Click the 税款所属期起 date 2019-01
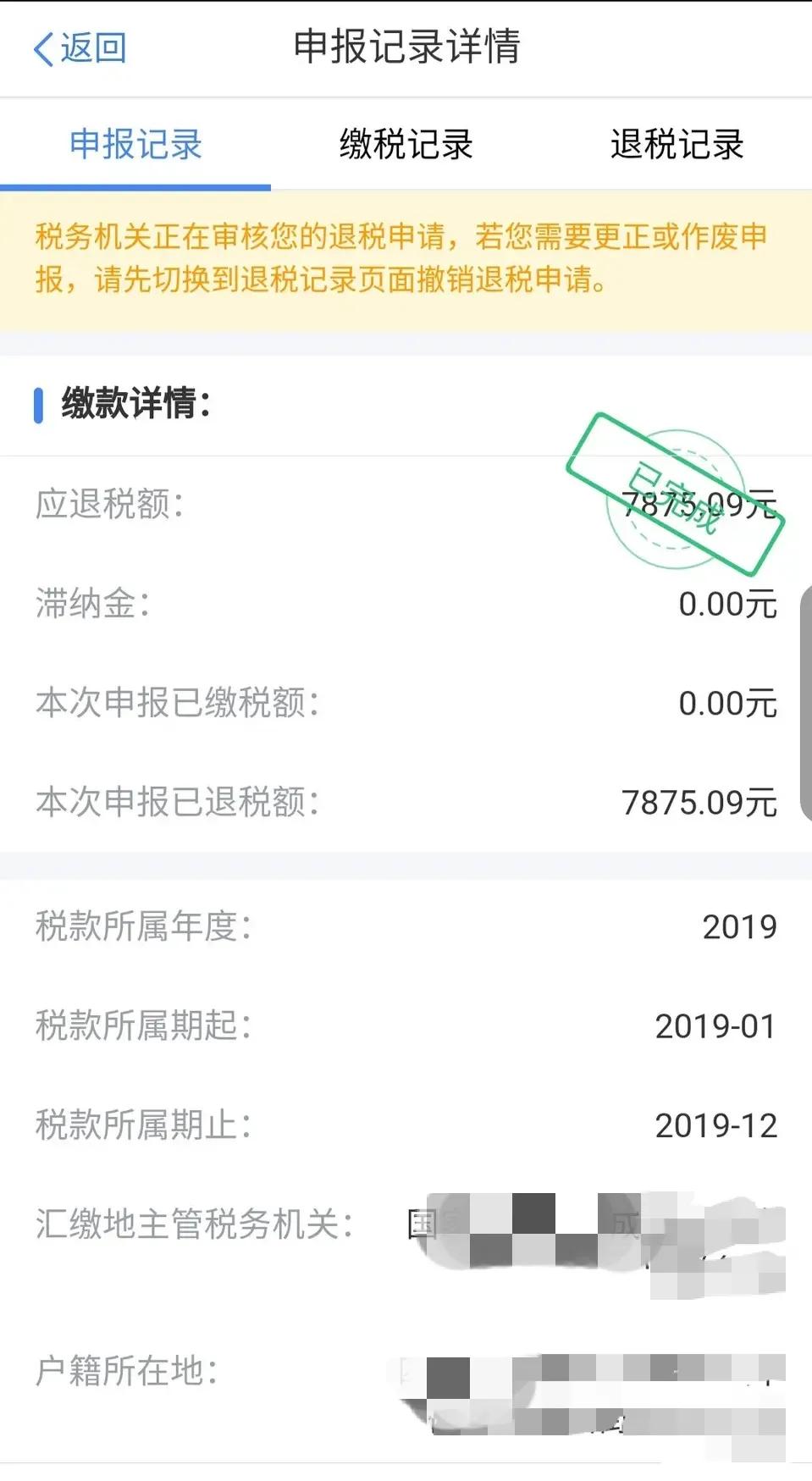Viewport: 812px width, 1481px height. point(715,1027)
